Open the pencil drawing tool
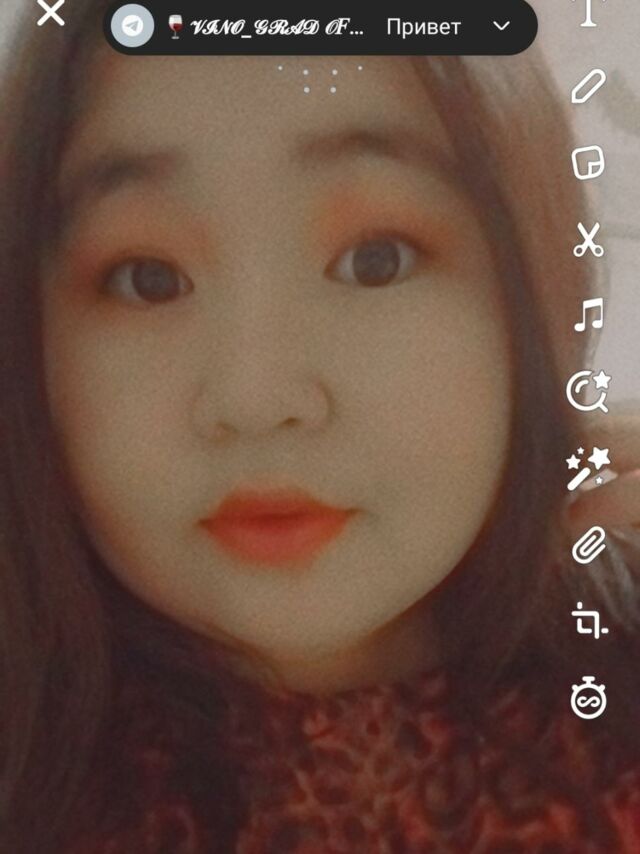This screenshot has height=854, width=640. click(x=588, y=87)
